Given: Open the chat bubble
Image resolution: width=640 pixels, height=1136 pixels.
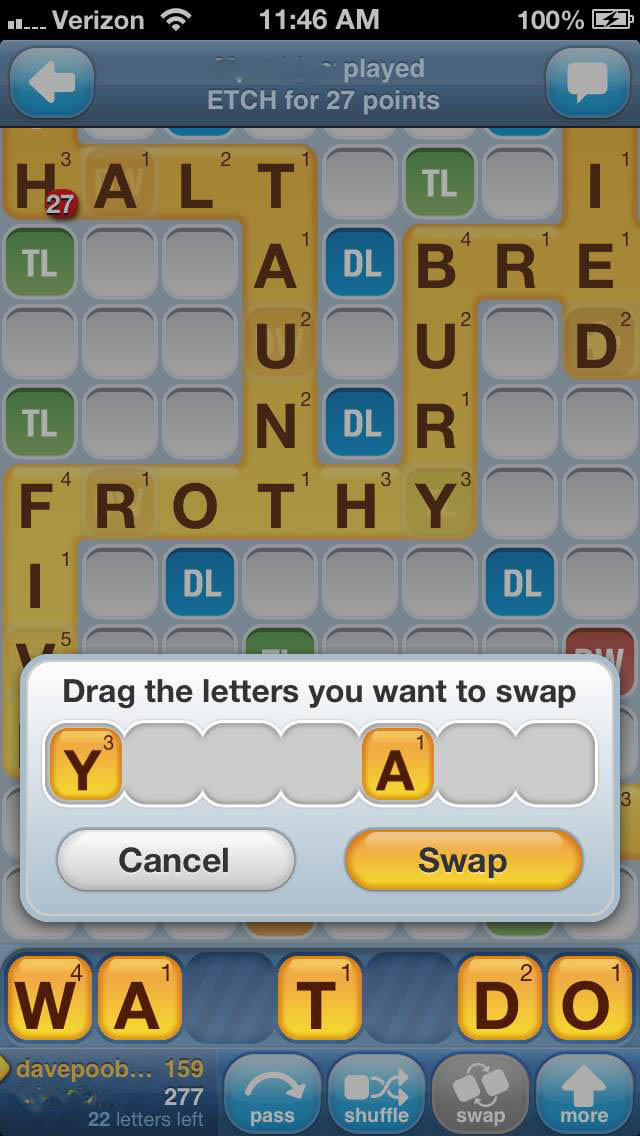Looking at the screenshot, I should click(x=588, y=84).
